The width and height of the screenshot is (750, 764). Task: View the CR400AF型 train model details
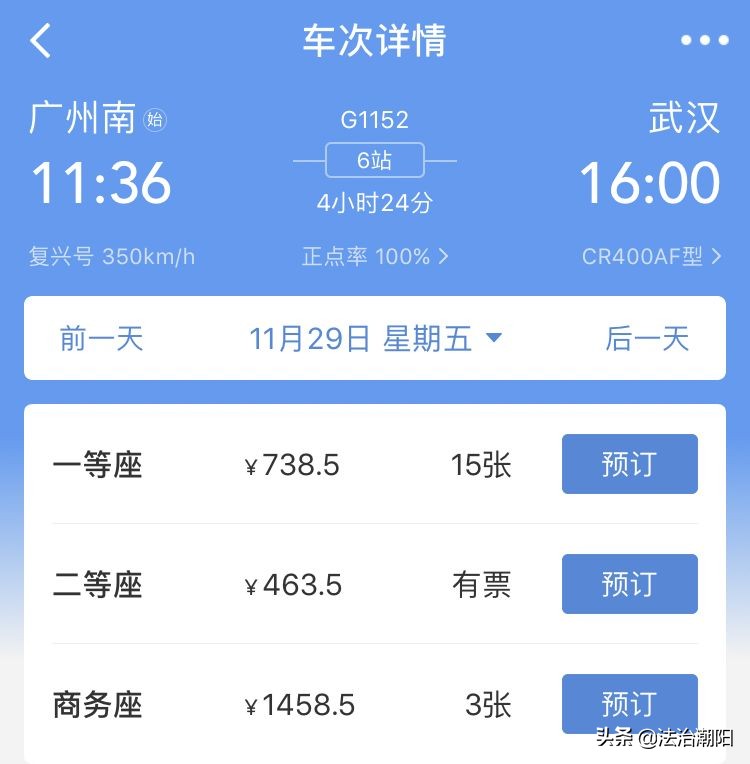[x=640, y=256]
